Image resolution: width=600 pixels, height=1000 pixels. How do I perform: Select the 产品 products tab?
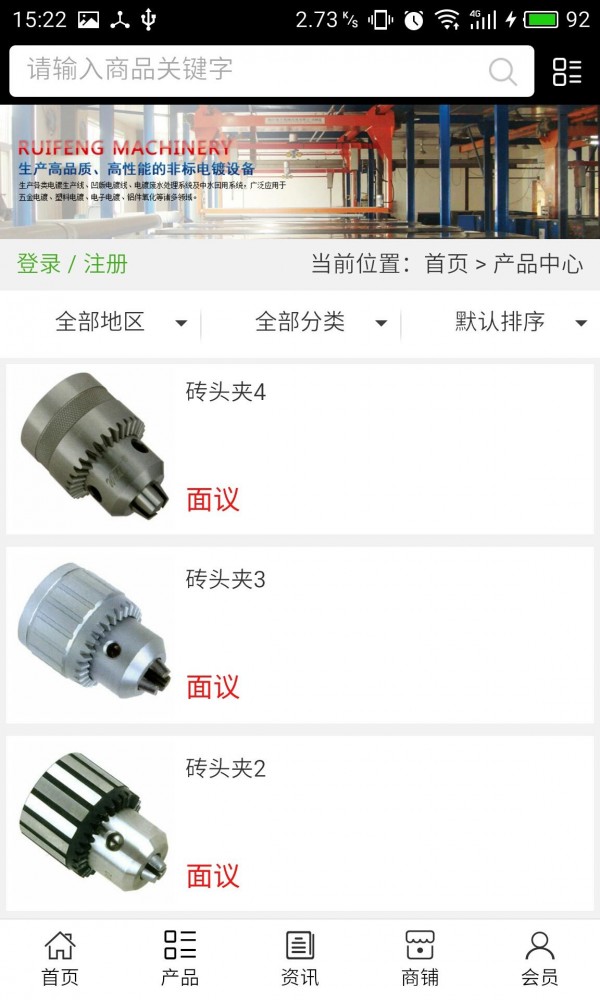click(180, 958)
